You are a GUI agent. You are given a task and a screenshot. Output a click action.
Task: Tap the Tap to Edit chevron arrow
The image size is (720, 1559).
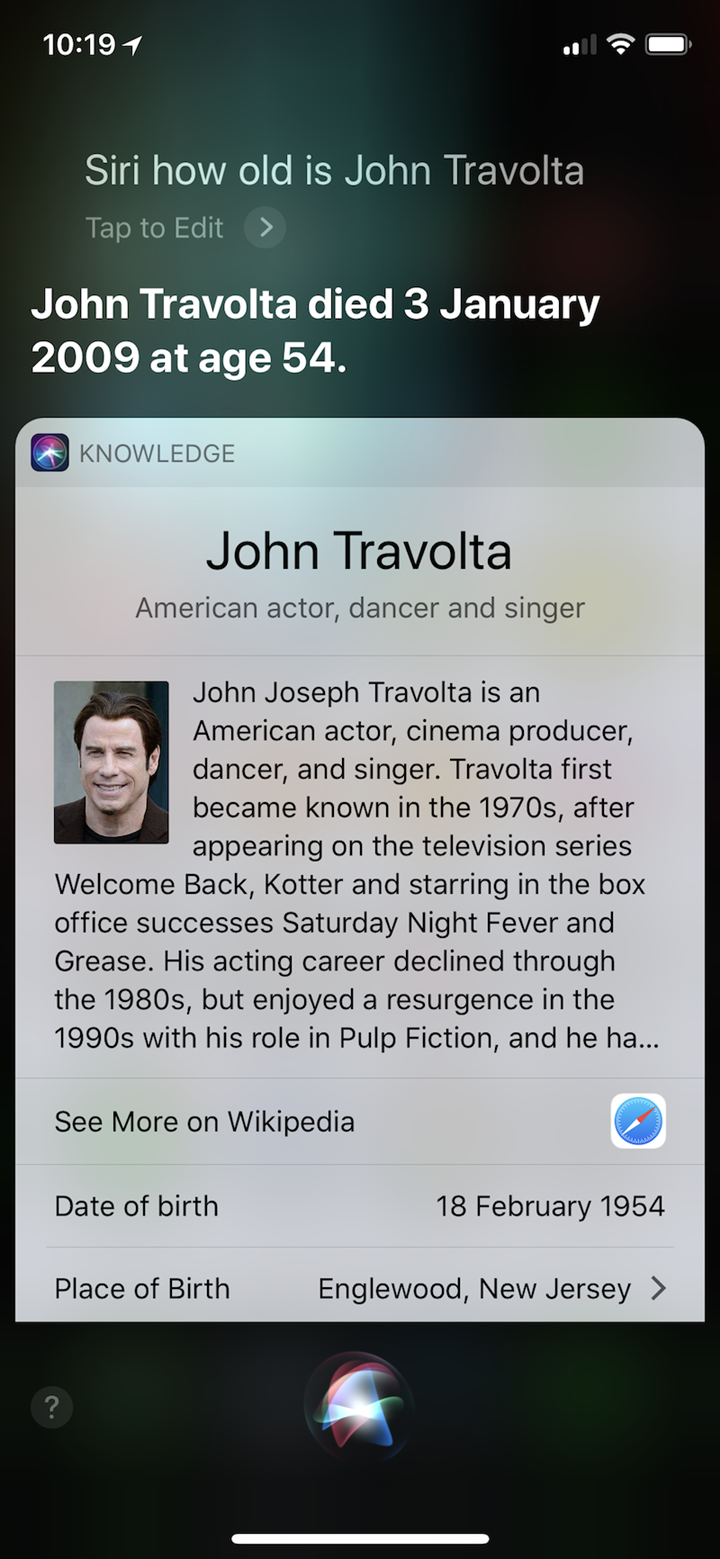coord(264,228)
